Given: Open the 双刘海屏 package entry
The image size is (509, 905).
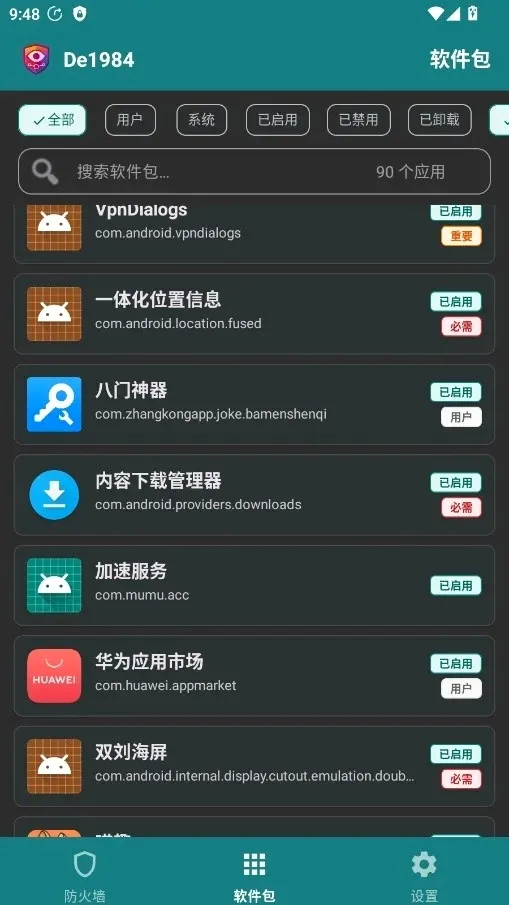Looking at the screenshot, I should pos(254,766).
